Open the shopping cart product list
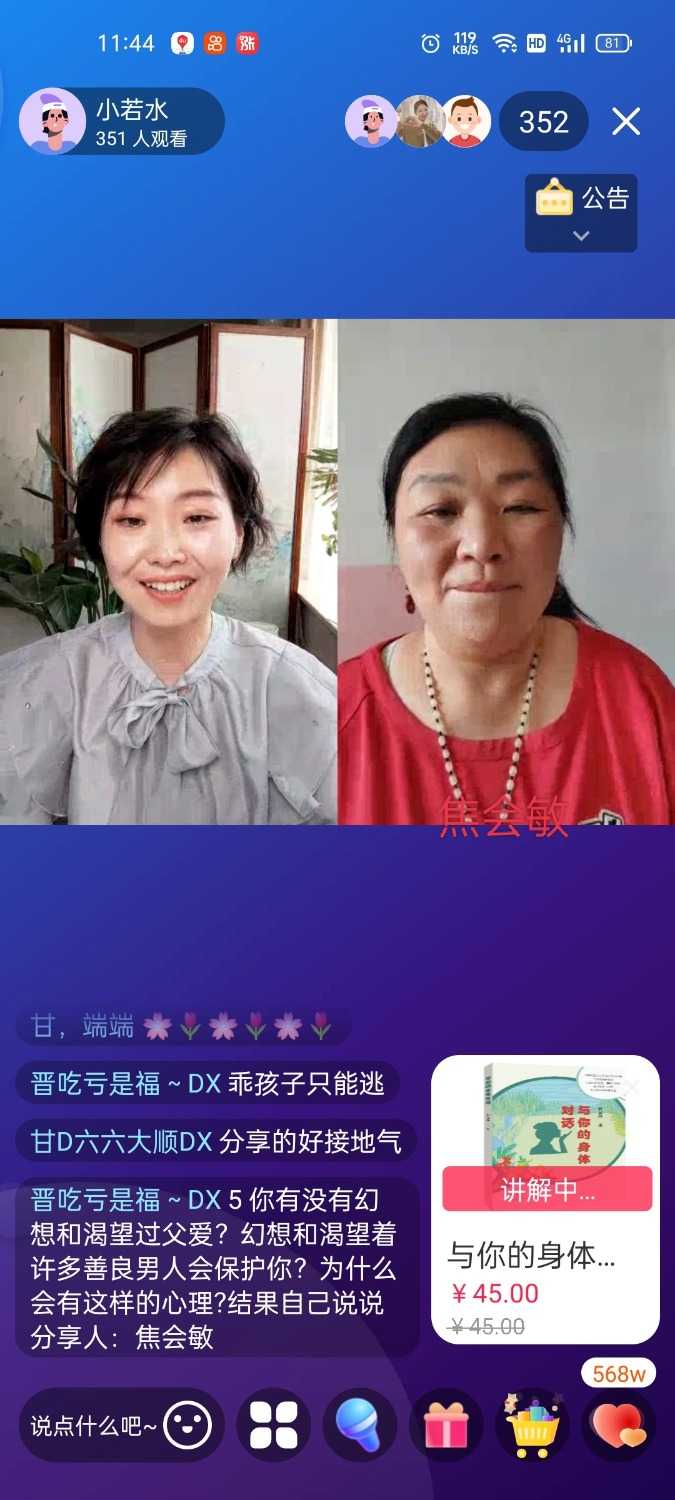 [532, 1425]
